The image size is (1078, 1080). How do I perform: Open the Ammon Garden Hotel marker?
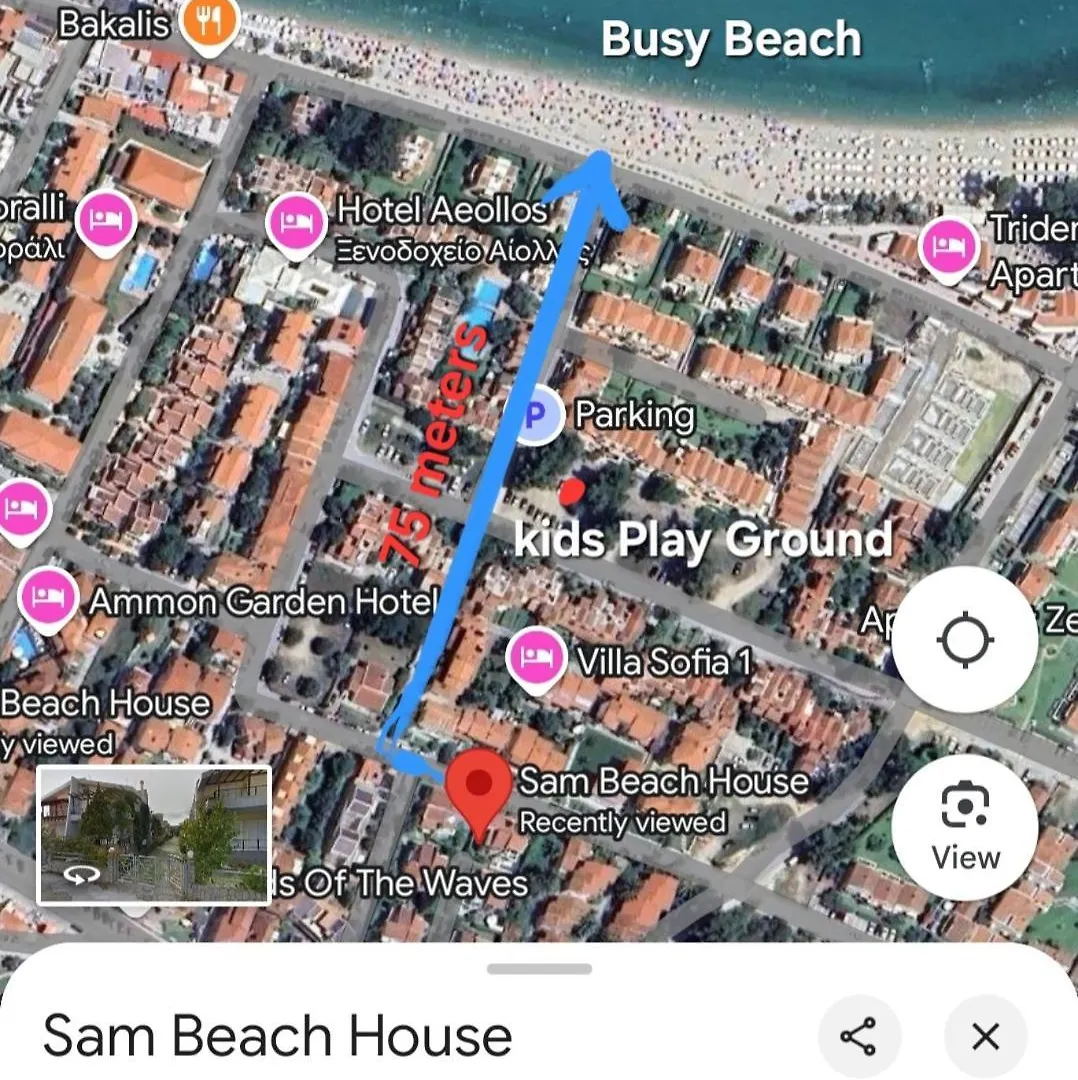tap(47, 599)
